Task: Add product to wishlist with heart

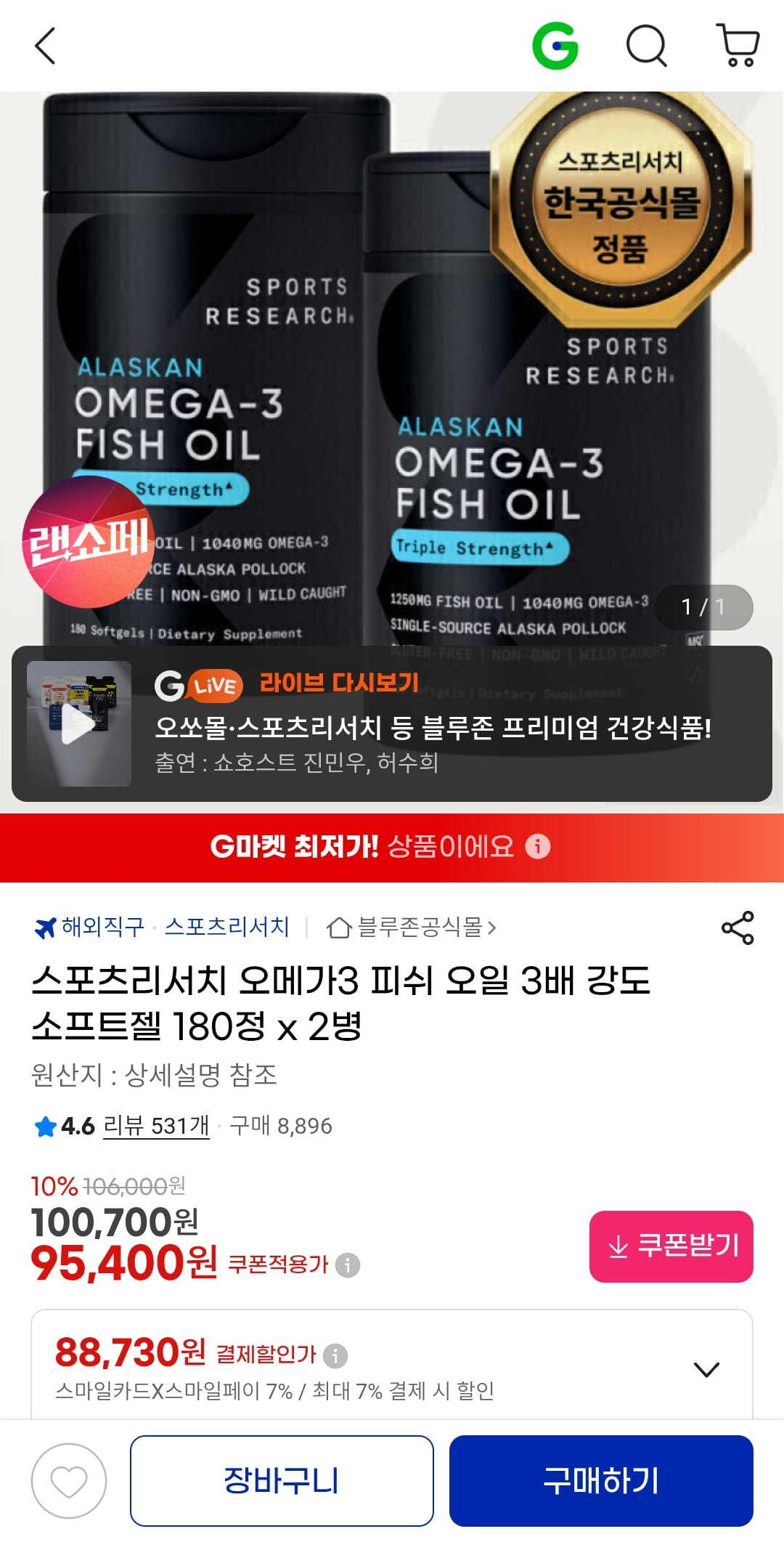Action: pyautogui.click(x=69, y=1481)
